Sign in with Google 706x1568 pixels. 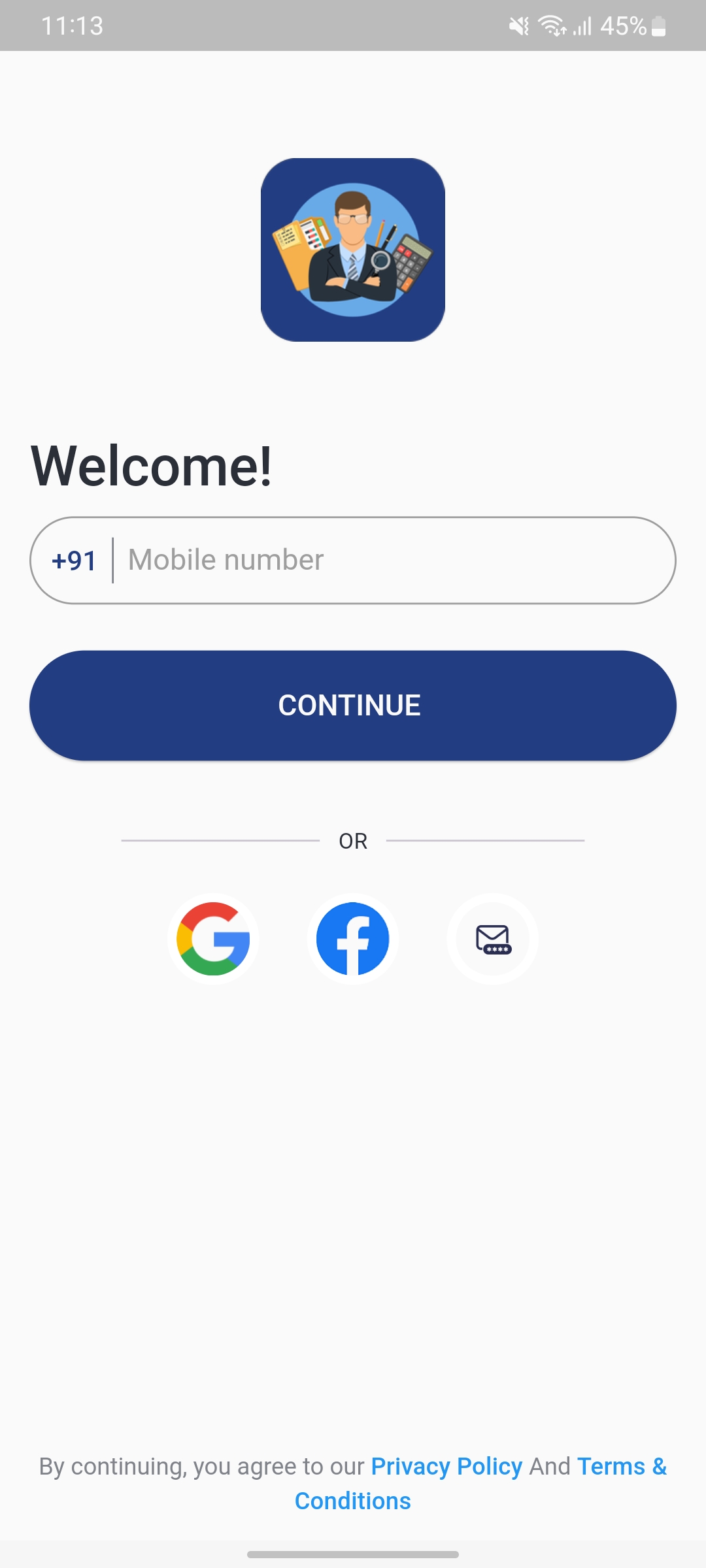(x=213, y=939)
